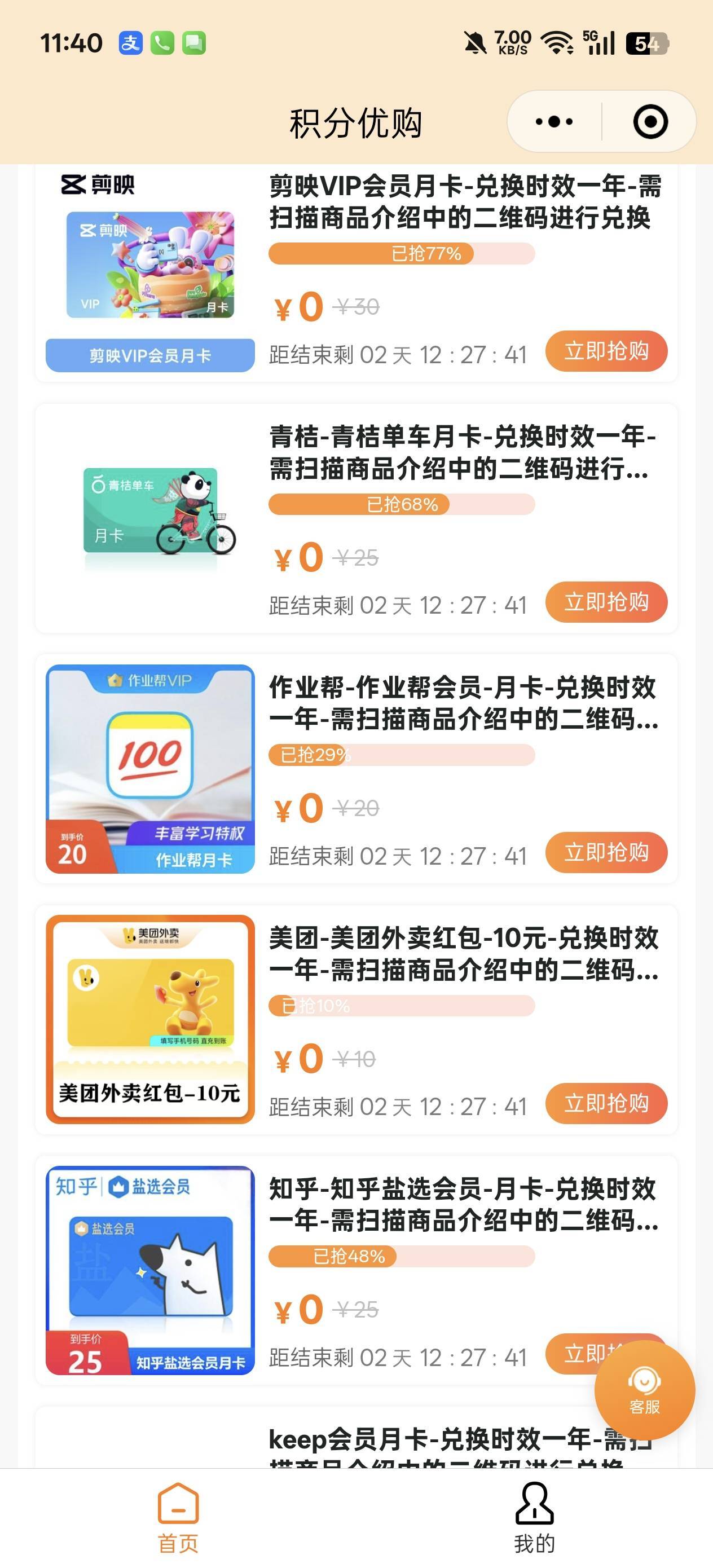This screenshot has height=1568, width=713.
Task: Tap 立即抢购 for 美团外卖红包10元
Action: click(606, 1103)
